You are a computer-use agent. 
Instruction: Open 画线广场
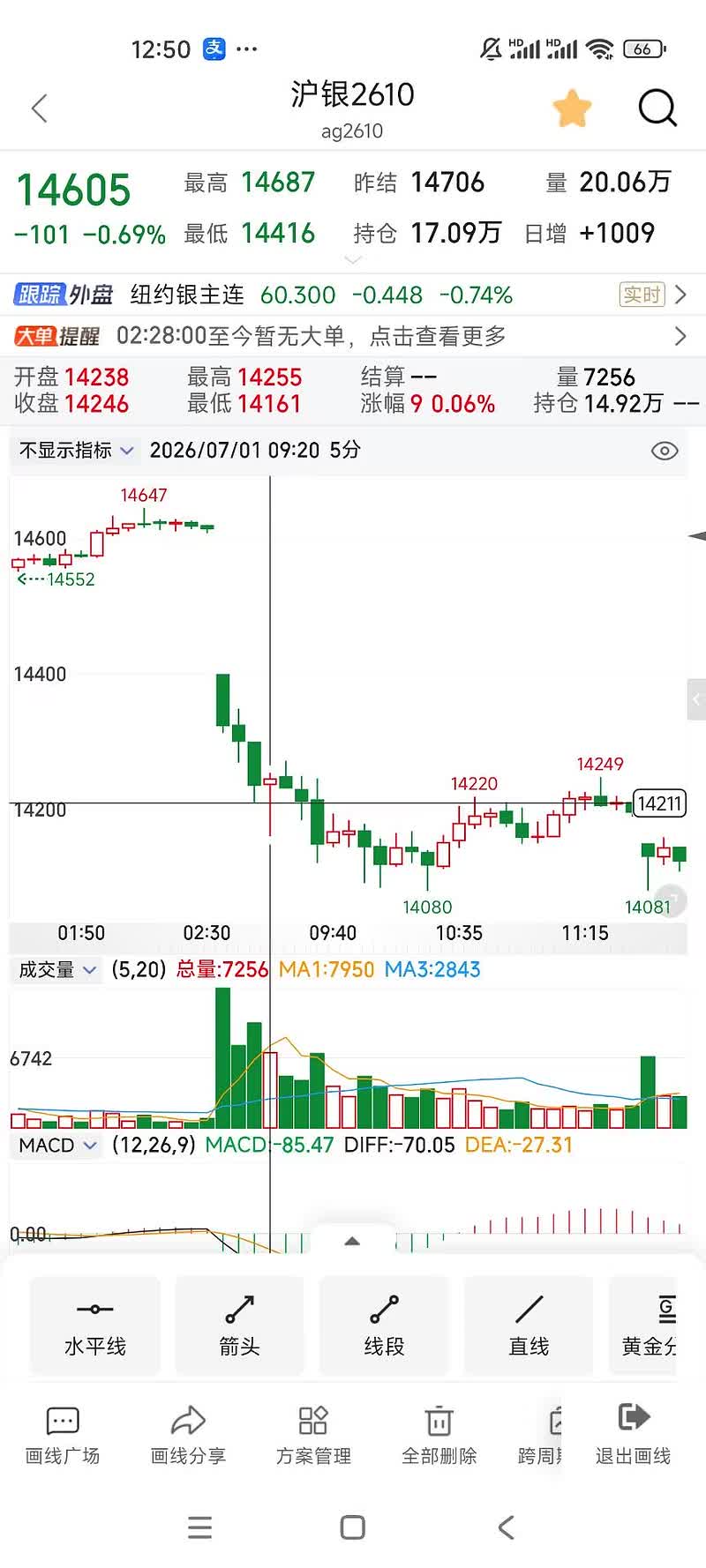(63, 1436)
